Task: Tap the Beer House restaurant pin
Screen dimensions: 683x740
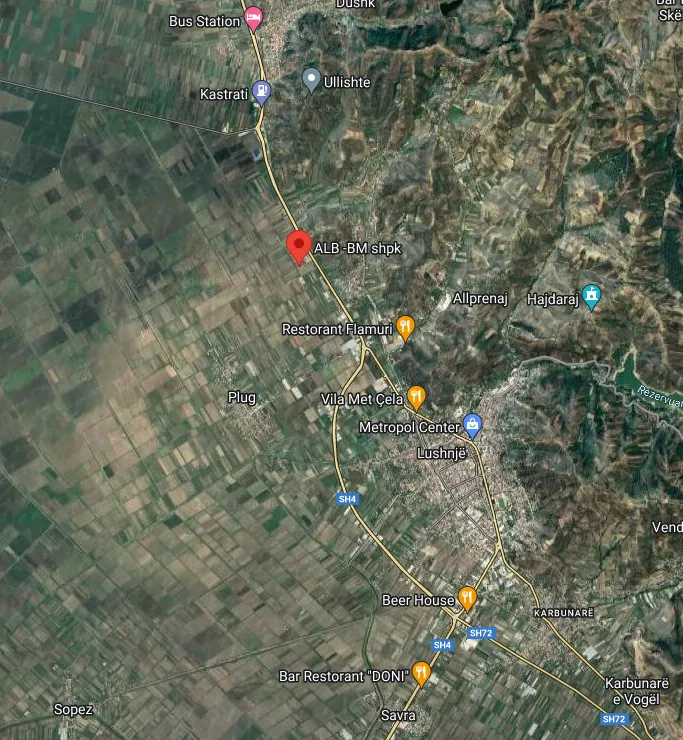Action: [467, 598]
